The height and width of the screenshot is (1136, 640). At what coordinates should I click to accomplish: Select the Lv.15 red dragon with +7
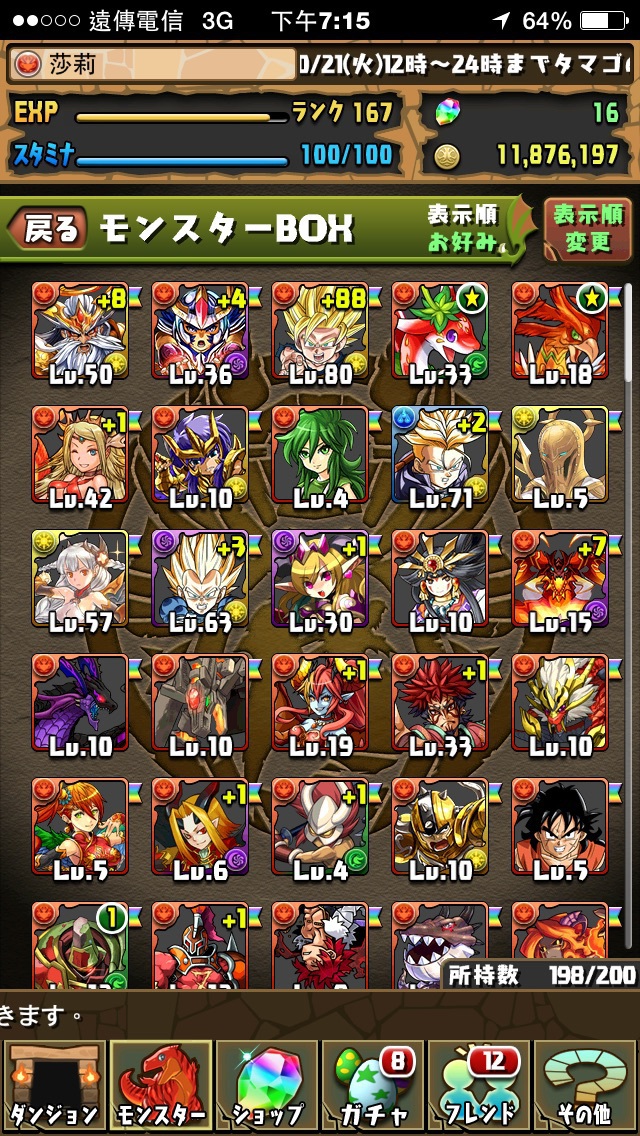click(560, 580)
